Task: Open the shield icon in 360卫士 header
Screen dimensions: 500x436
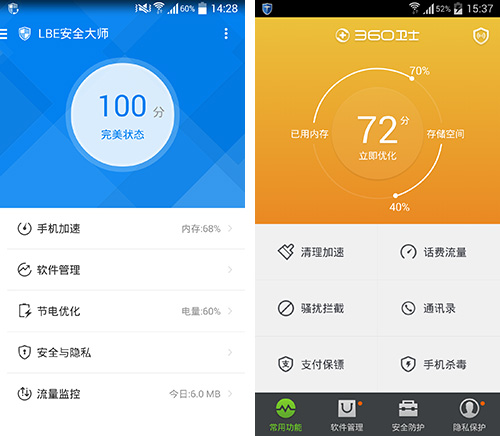Action: tap(481, 36)
